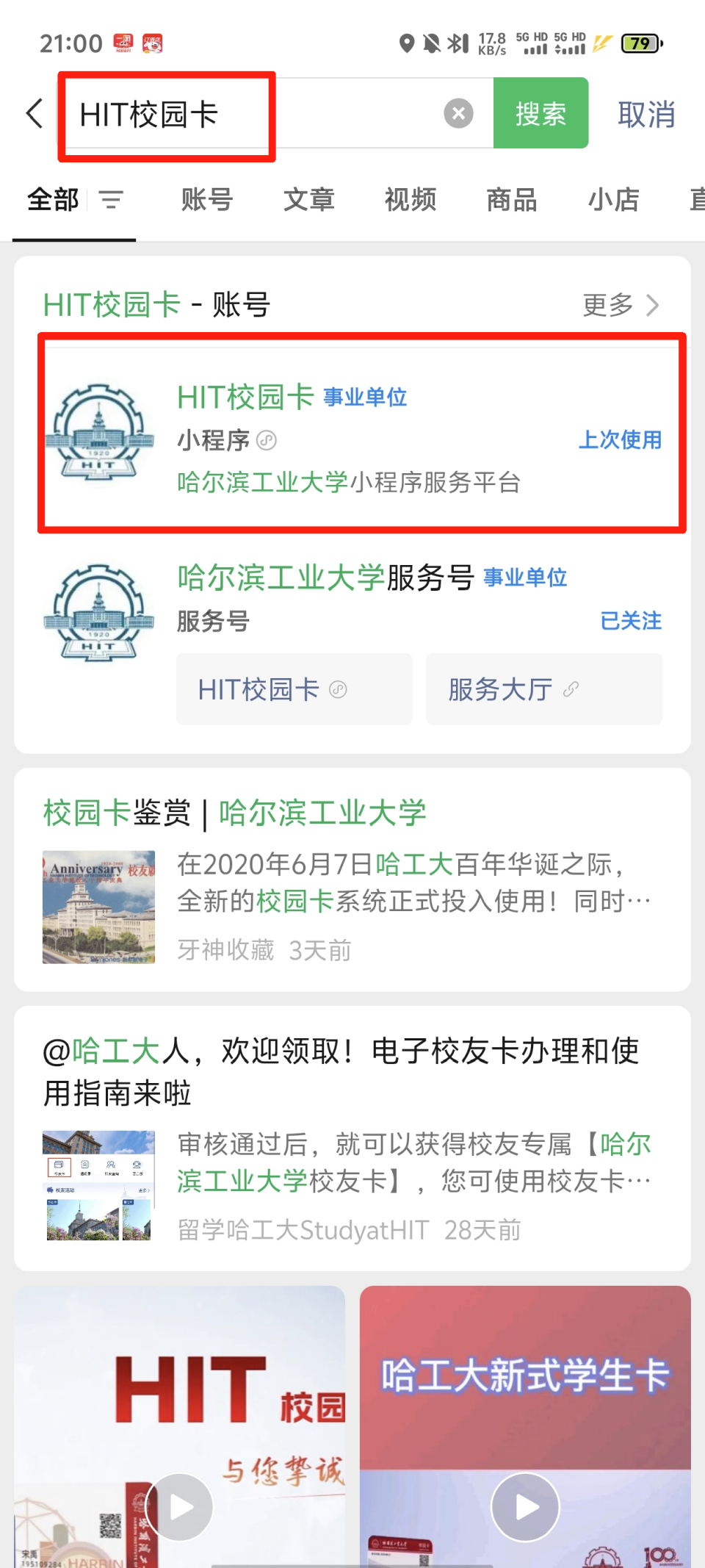View 更多 account results
705x1568 pixels.
tap(621, 304)
